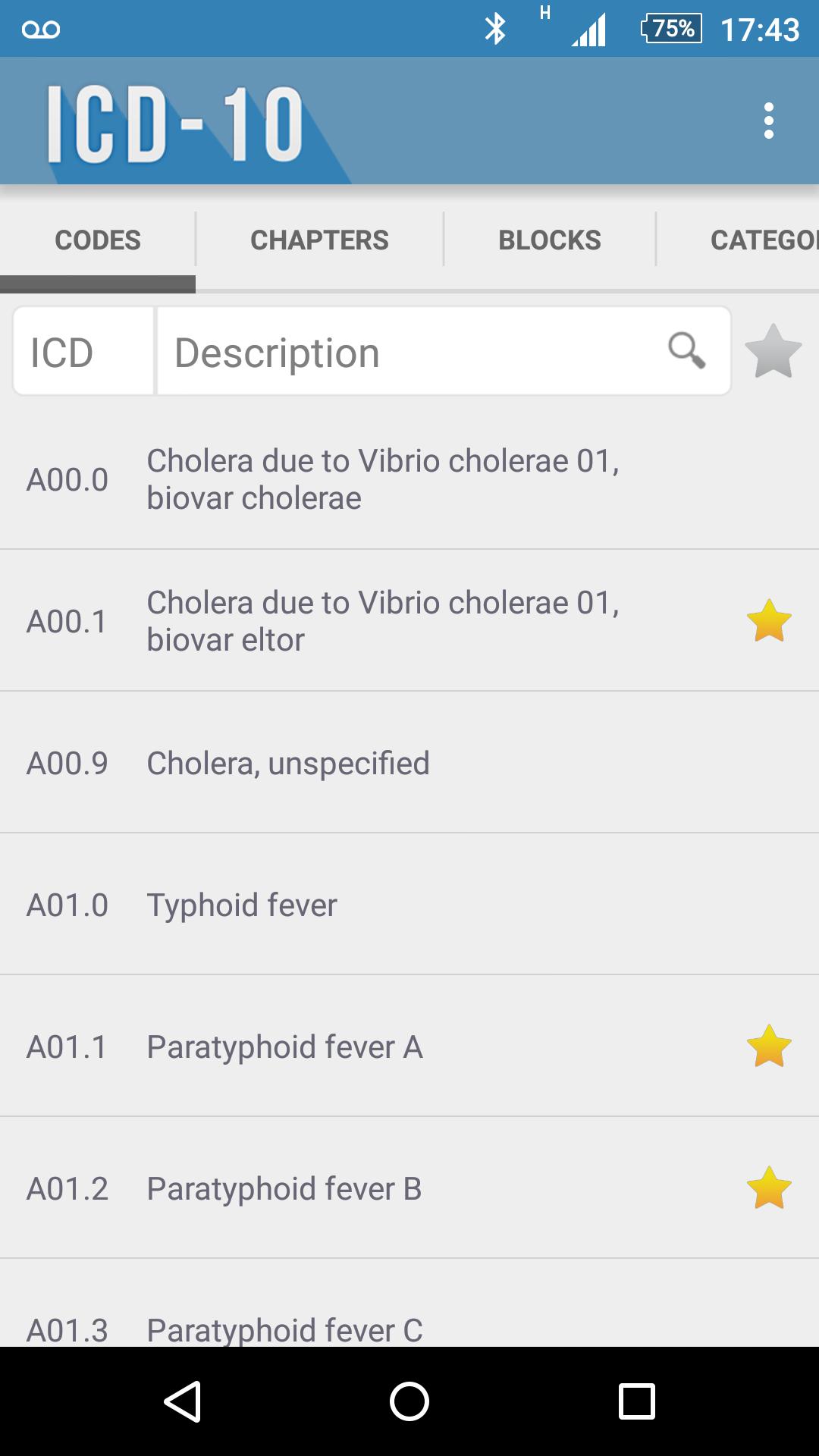Tap the voicemail icon in the status bar

42,28
